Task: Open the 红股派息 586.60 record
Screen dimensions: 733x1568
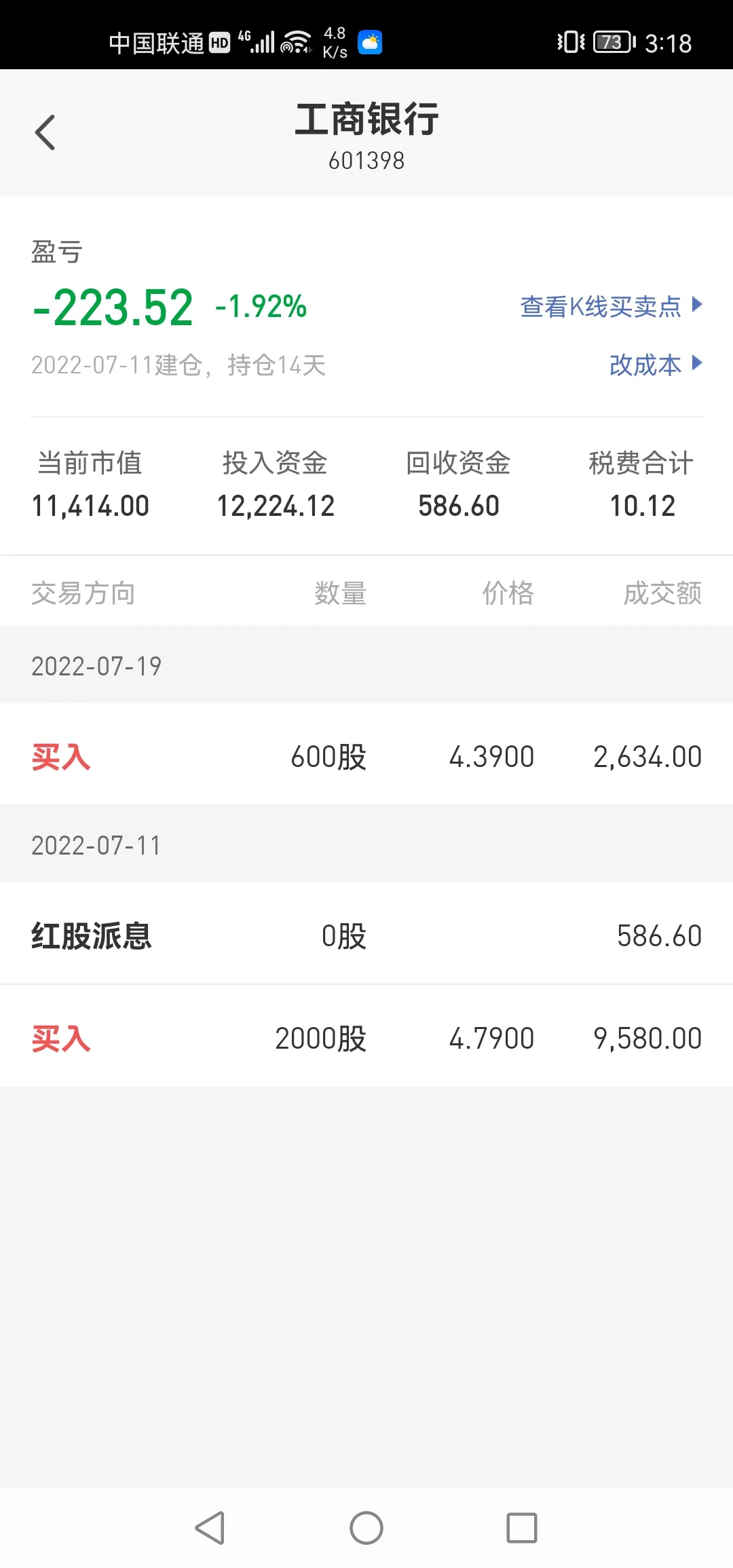Action: 366,935
